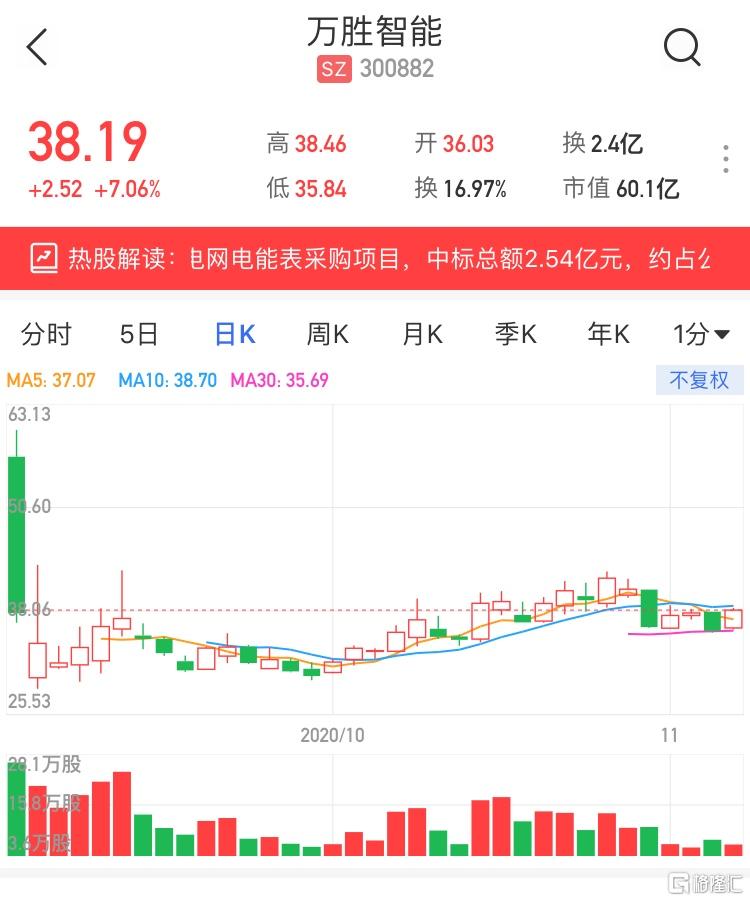This screenshot has height=901, width=750.
Task: Toggle the 不复权 adjustment setting
Action: (699, 380)
